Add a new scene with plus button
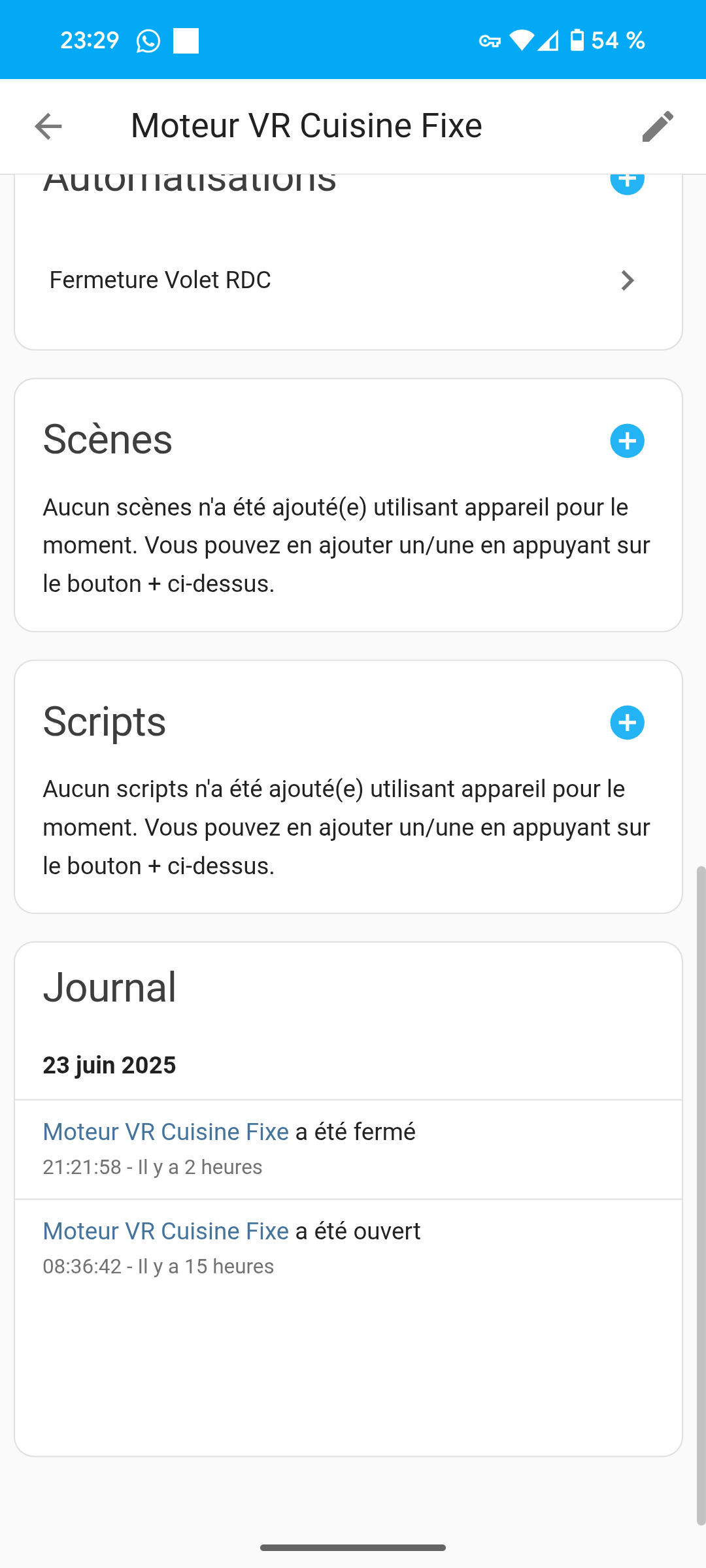Image resolution: width=706 pixels, height=1568 pixels. pyautogui.click(x=627, y=441)
